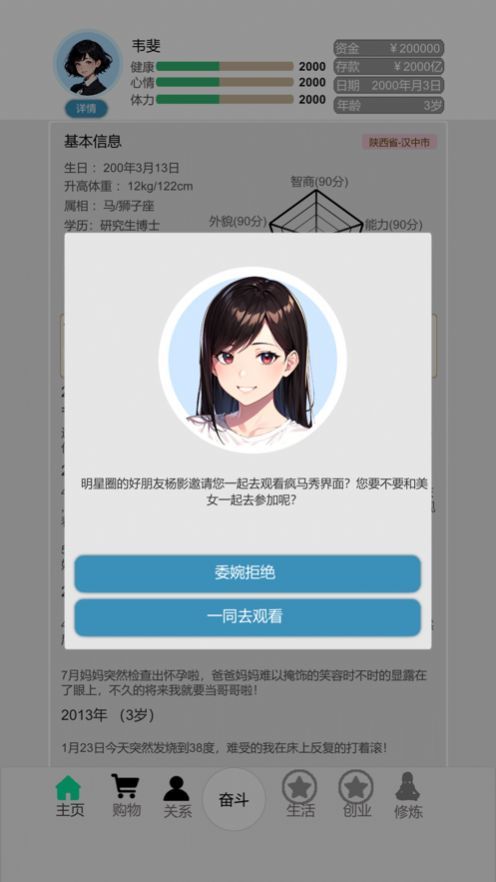Tap 委婉拒绝 to decline the invitation

coord(247,573)
